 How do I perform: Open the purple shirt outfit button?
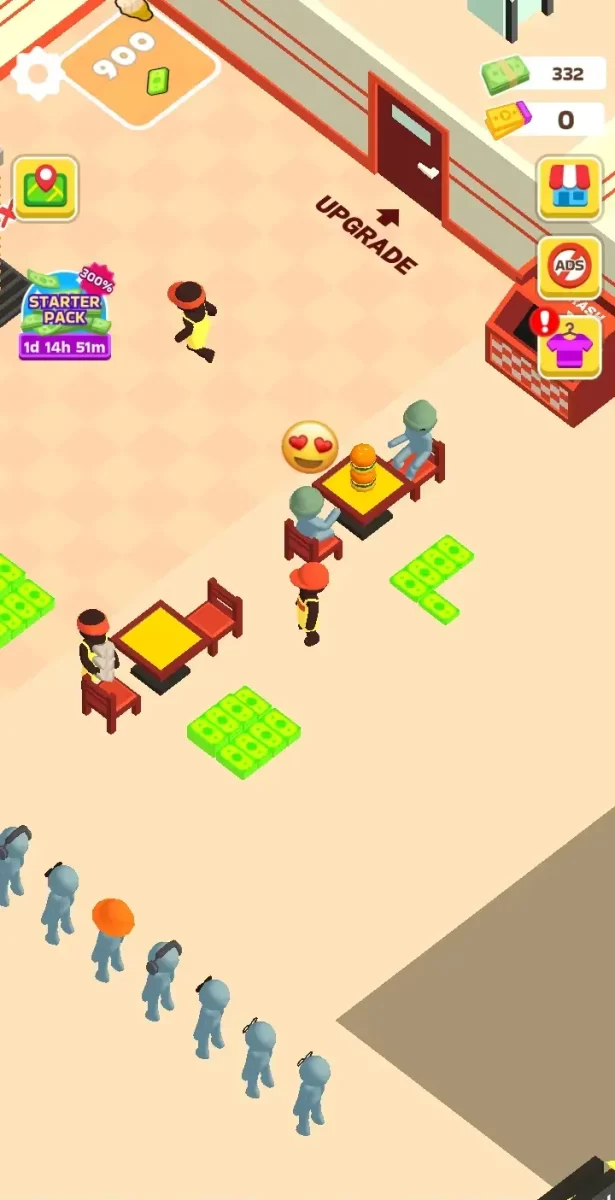[x=569, y=347]
